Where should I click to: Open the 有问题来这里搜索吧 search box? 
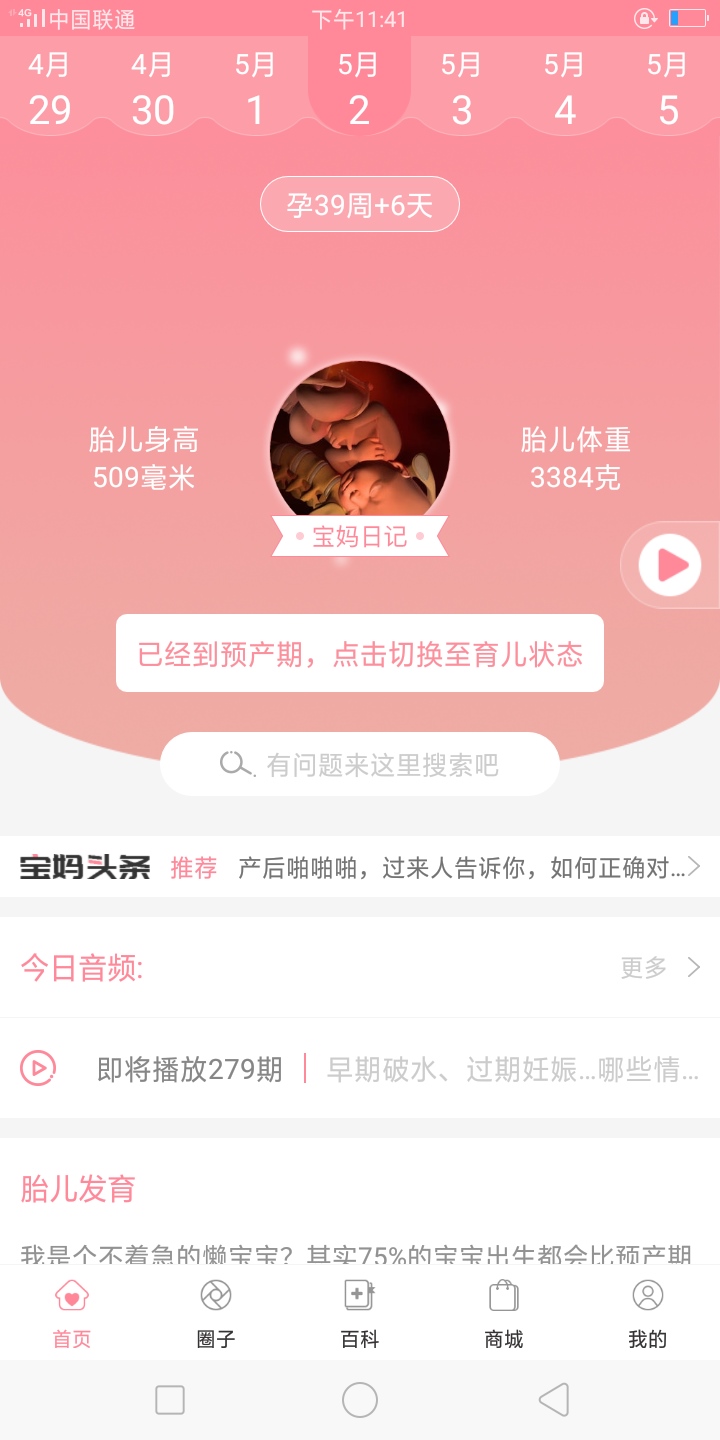(x=360, y=765)
